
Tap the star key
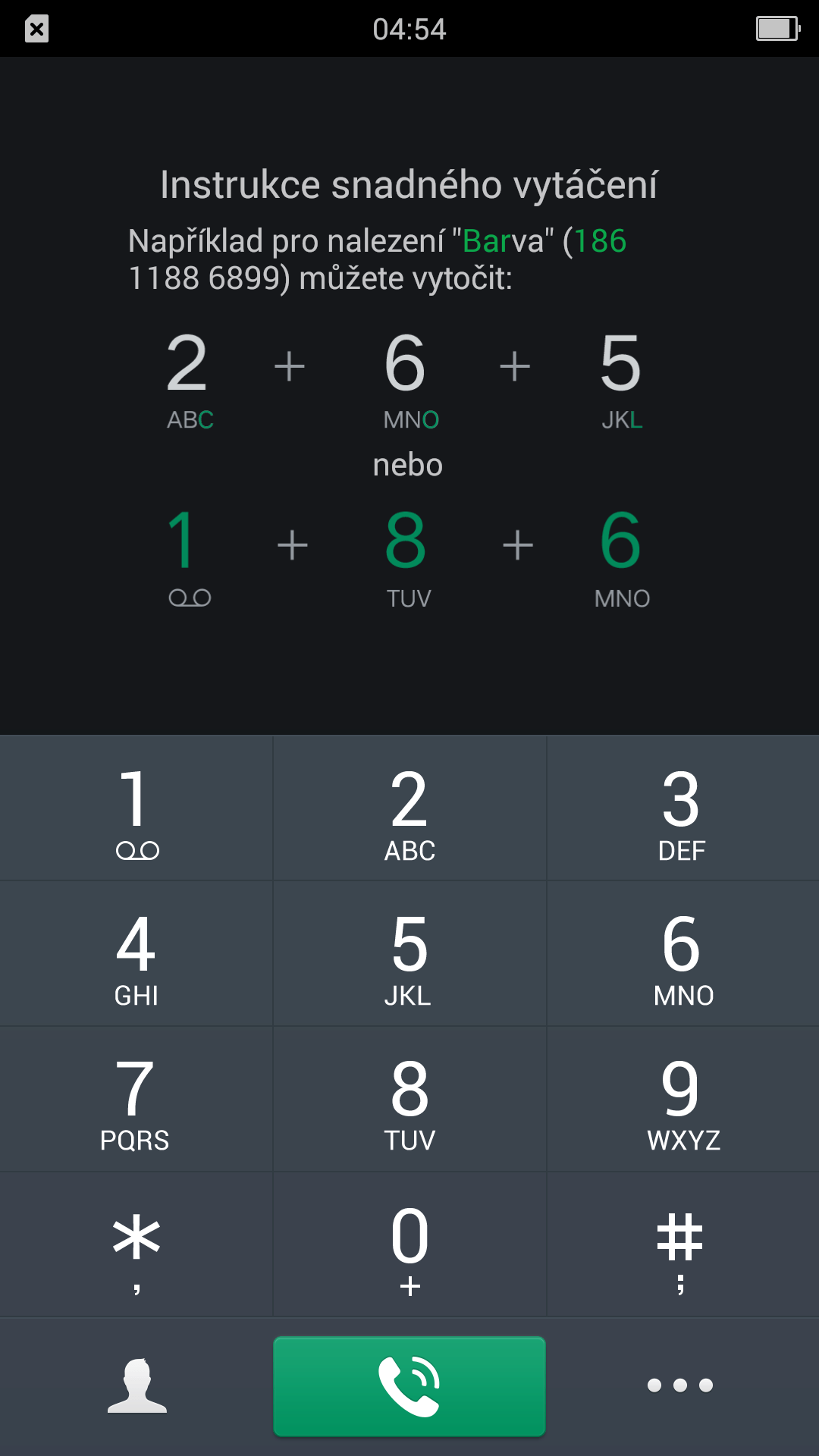tap(136, 1245)
